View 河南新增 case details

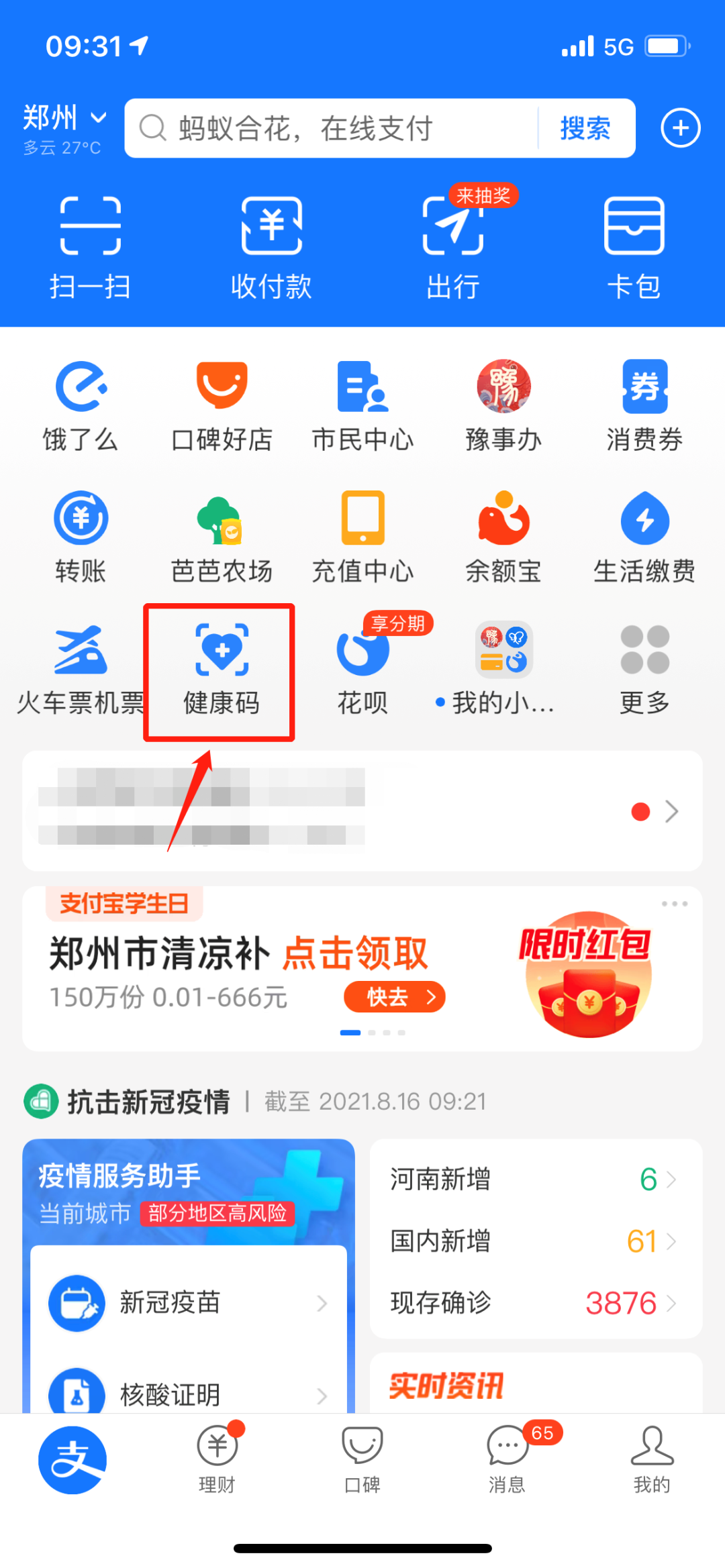[x=535, y=1180]
